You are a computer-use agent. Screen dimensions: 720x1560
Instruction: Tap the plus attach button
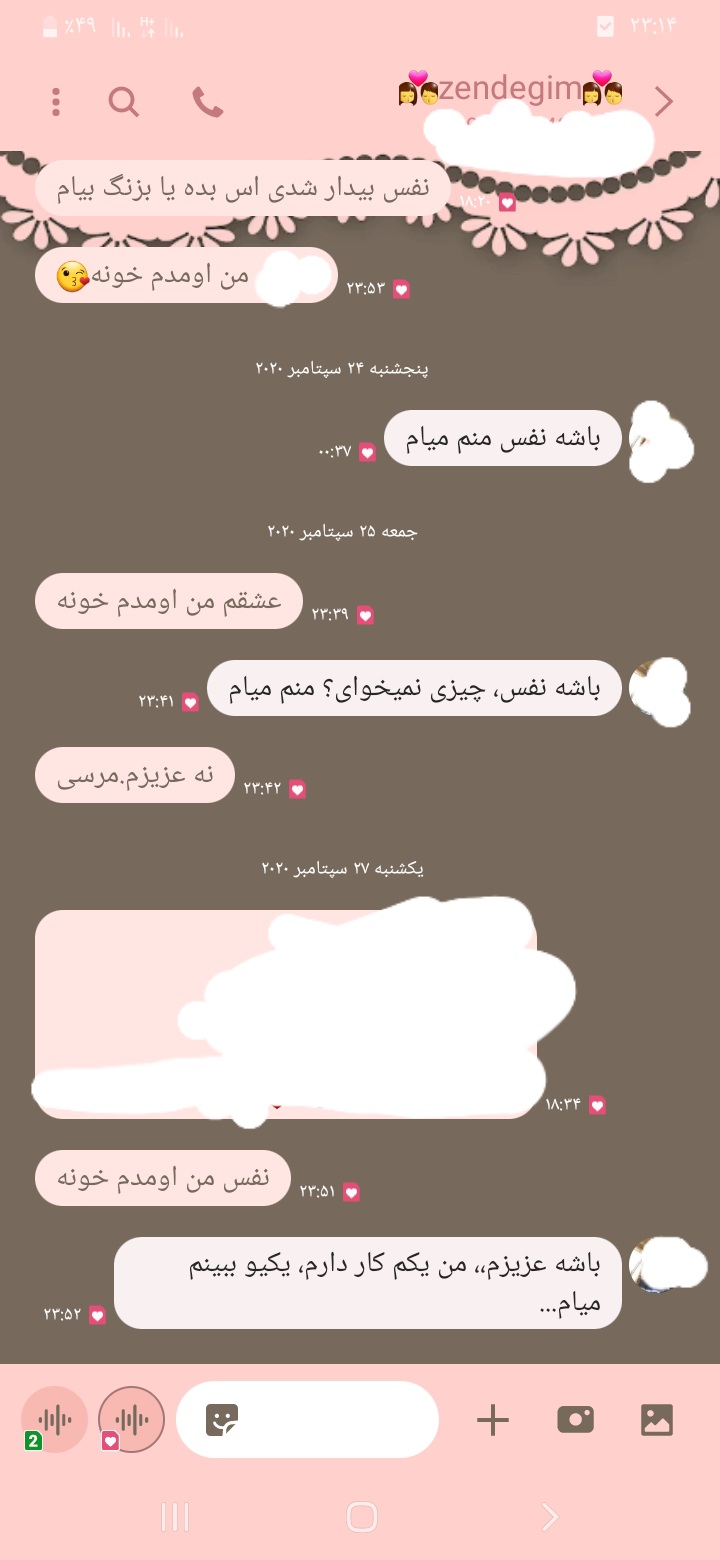(492, 1419)
